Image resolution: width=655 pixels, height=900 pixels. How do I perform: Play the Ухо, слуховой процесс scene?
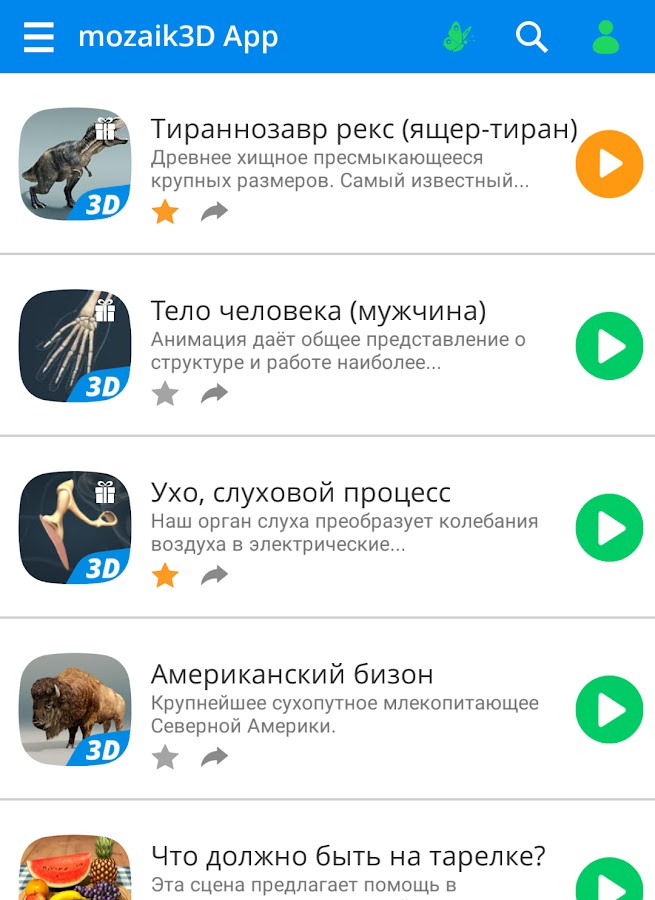pyautogui.click(x=609, y=528)
